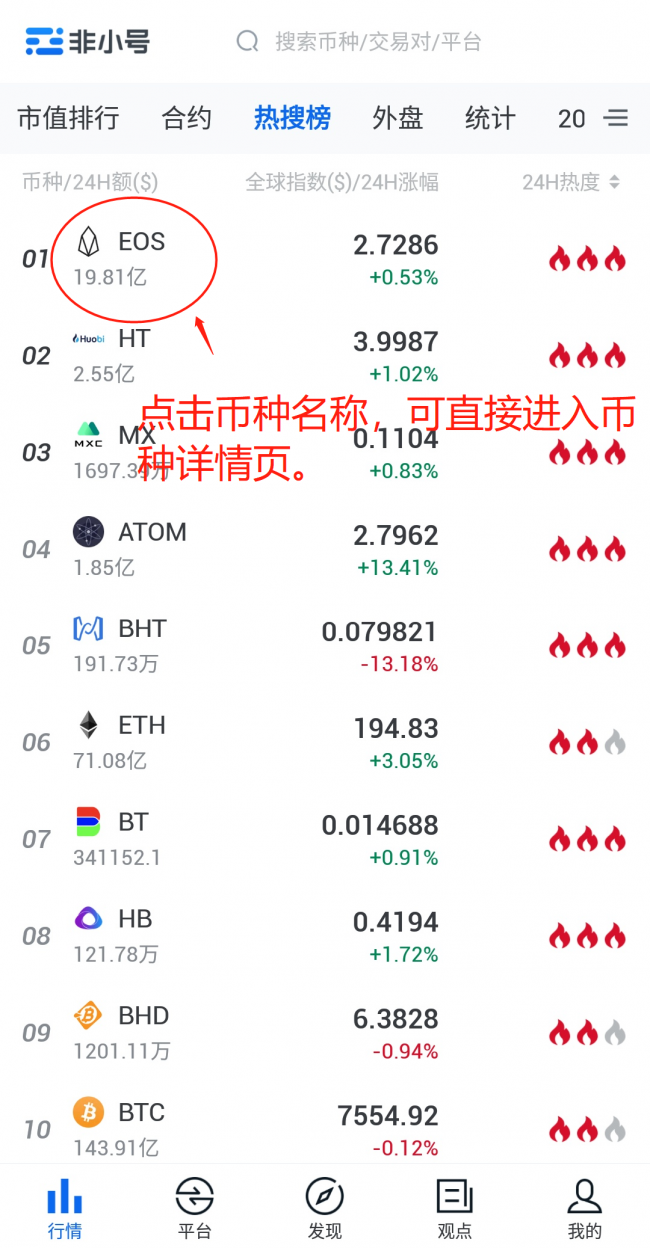Select the 外盘 tab
The height and width of the screenshot is (1248, 650).
point(398,118)
